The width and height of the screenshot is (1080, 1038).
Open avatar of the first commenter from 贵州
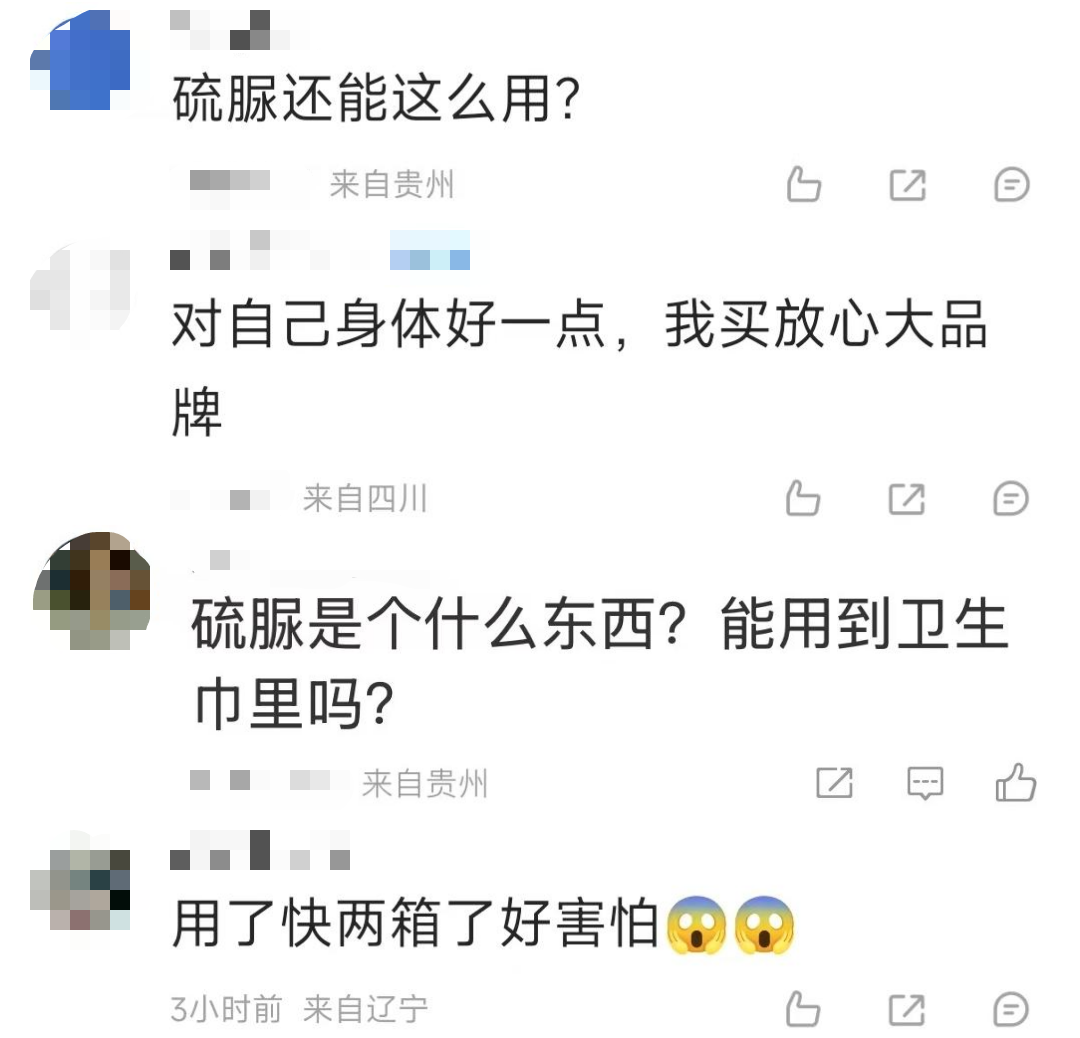pos(84,62)
